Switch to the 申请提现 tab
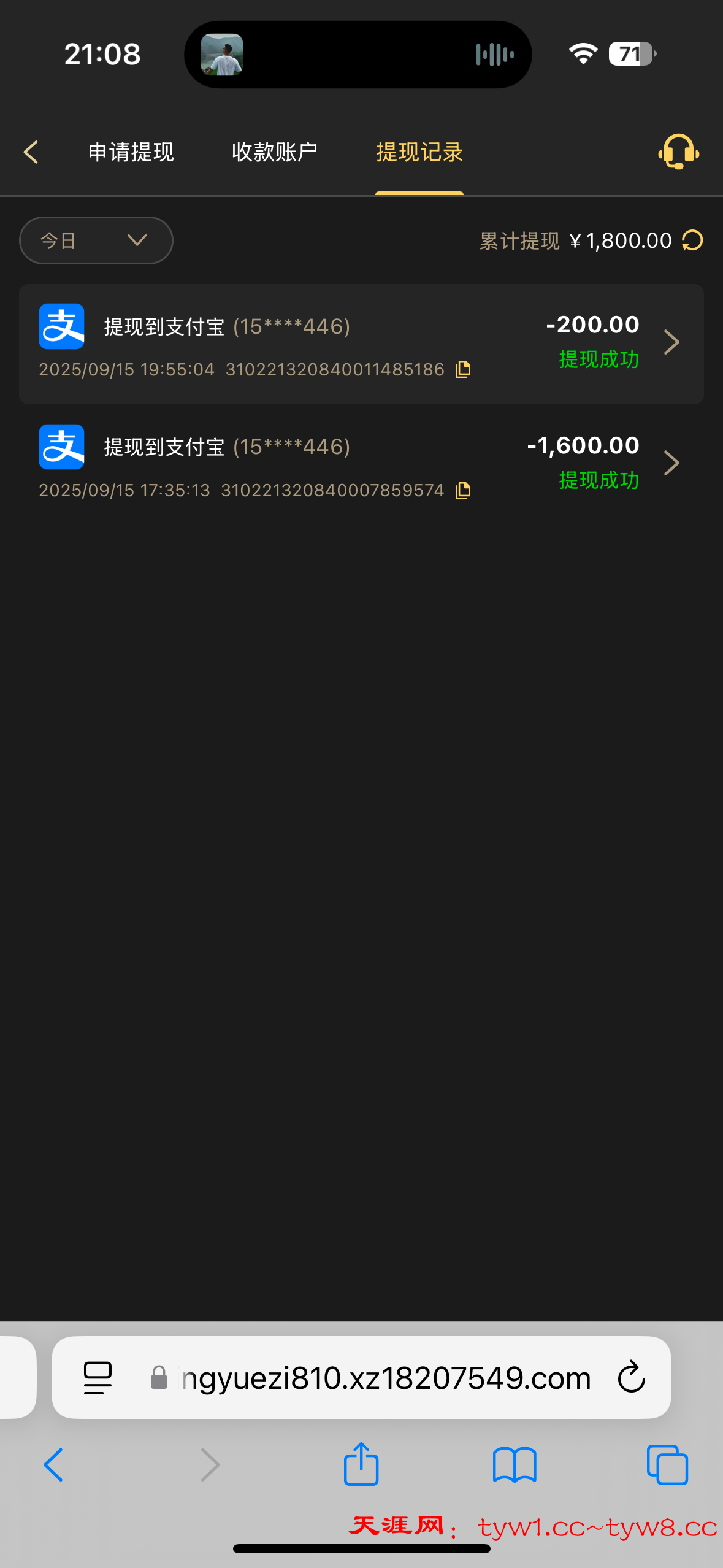Image resolution: width=723 pixels, height=1568 pixels. [131, 152]
